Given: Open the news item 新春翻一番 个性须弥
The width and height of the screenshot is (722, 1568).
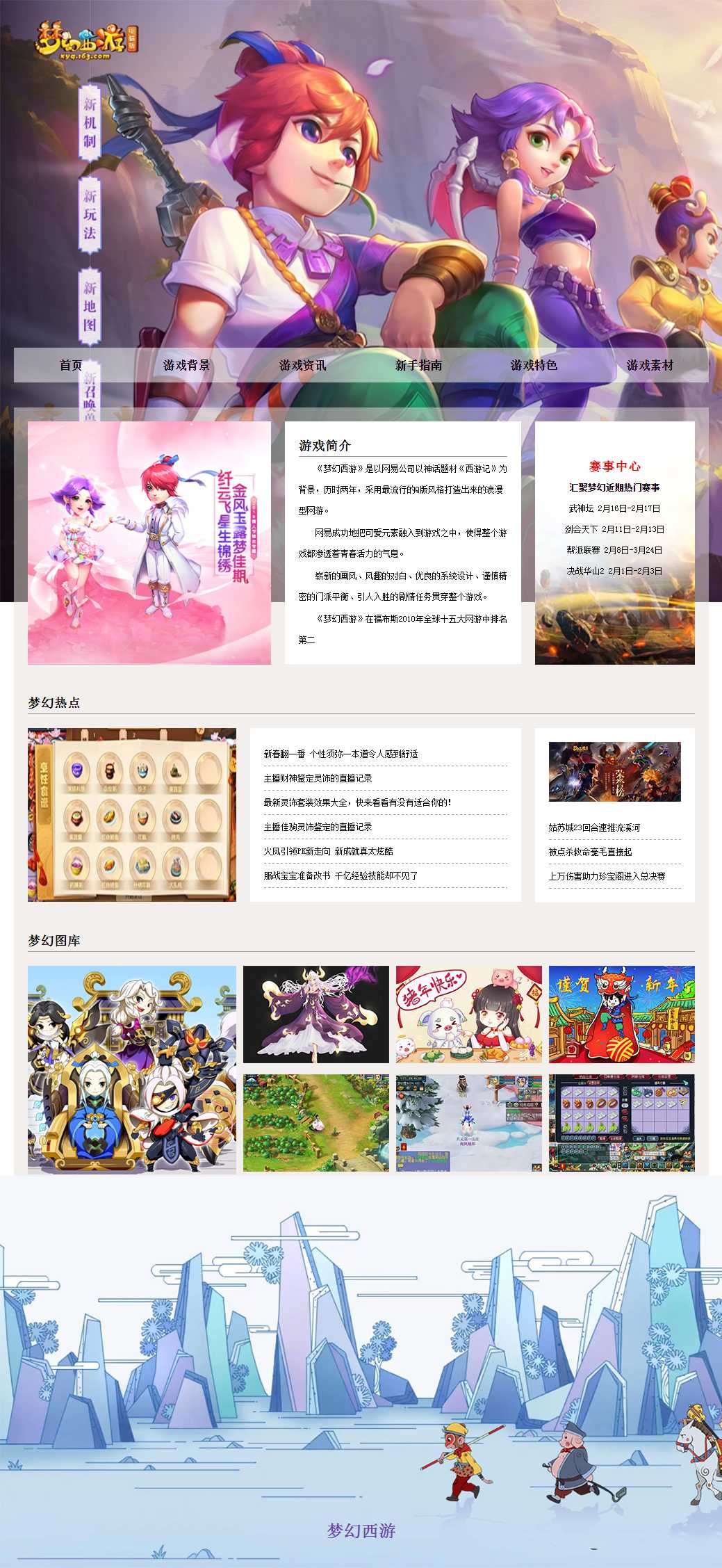Looking at the screenshot, I should point(341,754).
